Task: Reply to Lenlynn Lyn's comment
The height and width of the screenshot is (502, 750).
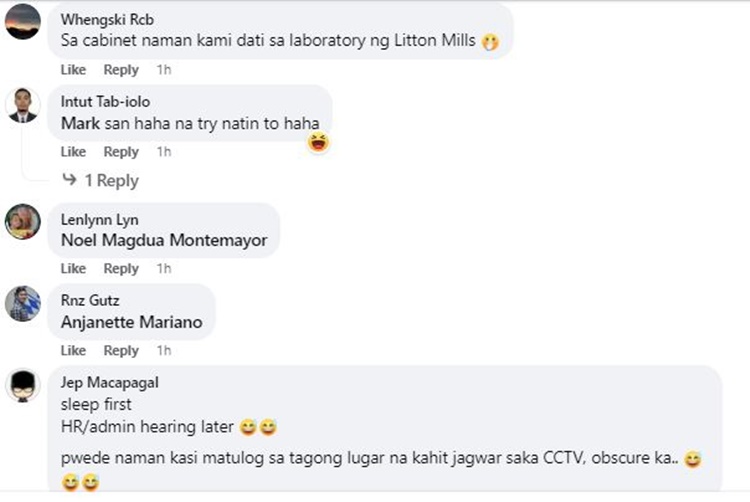Action: tap(121, 269)
